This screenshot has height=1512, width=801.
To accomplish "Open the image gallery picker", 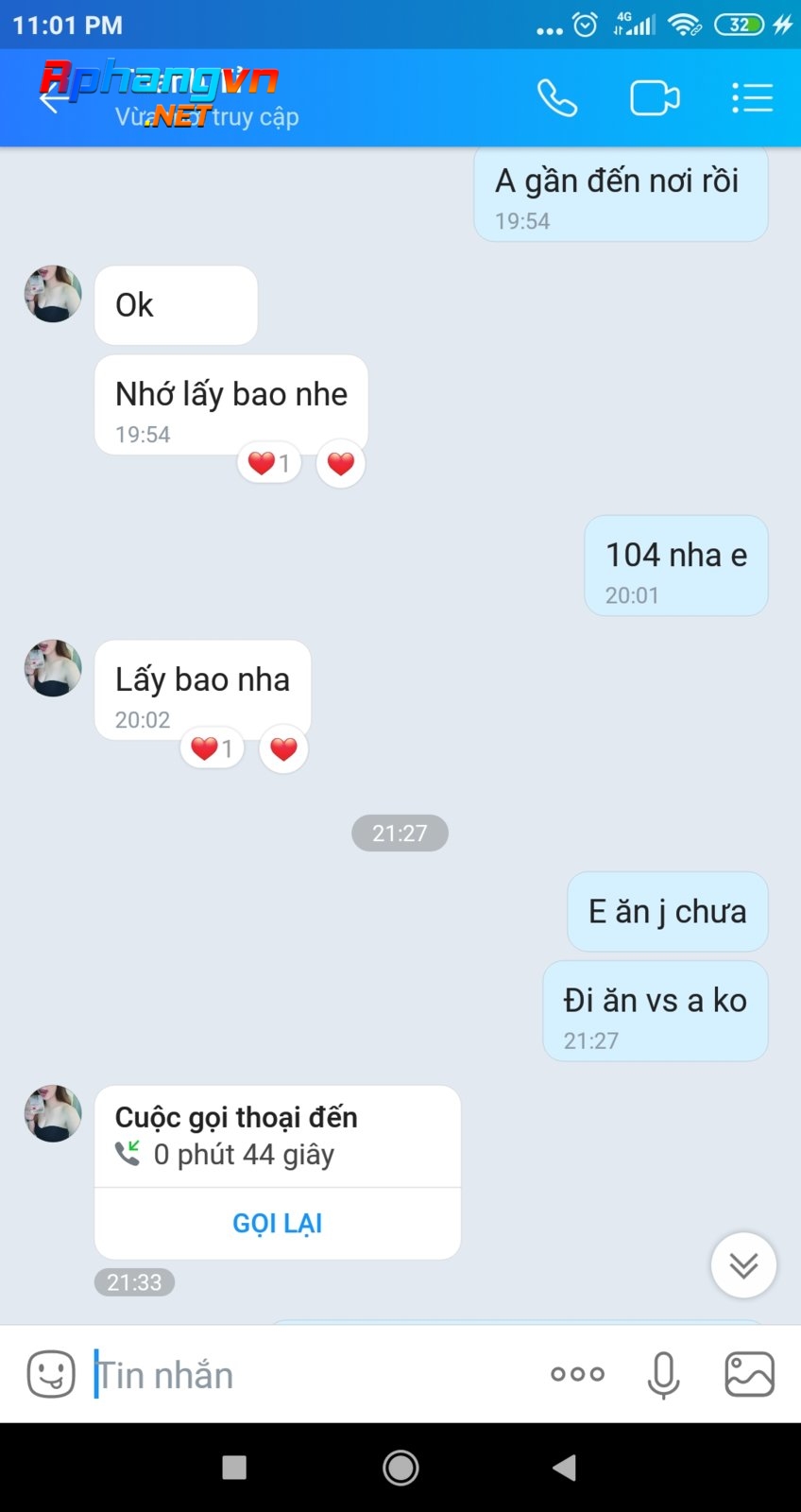I will coord(749,1374).
